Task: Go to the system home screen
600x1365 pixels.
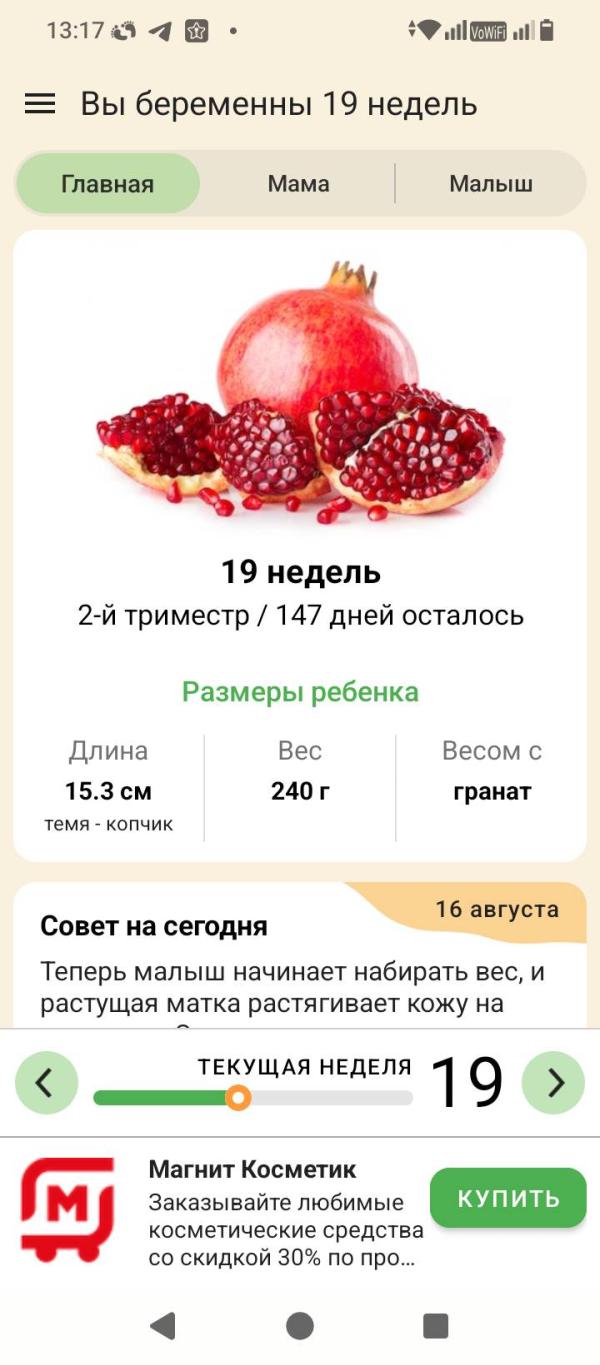Action: (x=300, y=1326)
